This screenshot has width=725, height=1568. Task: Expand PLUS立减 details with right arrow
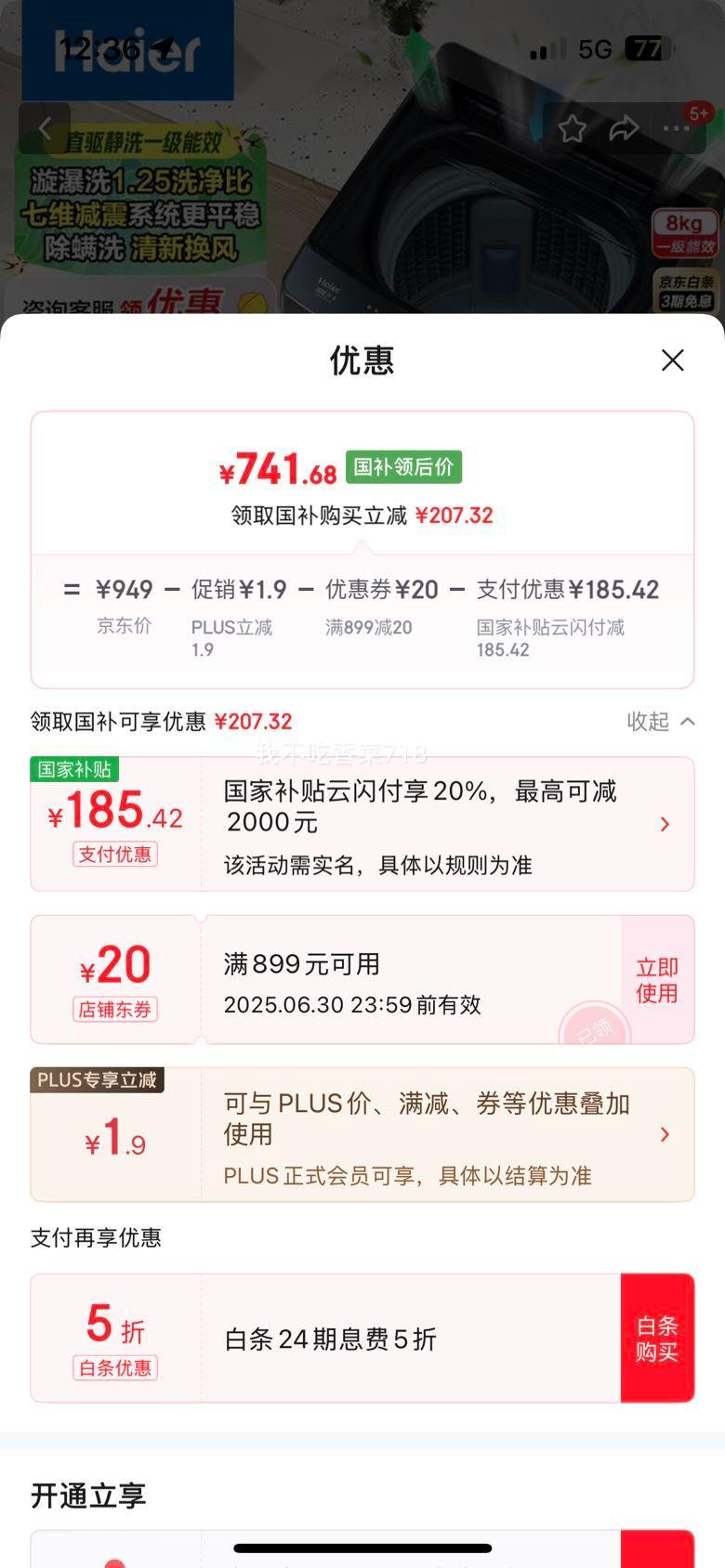(x=665, y=1134)
